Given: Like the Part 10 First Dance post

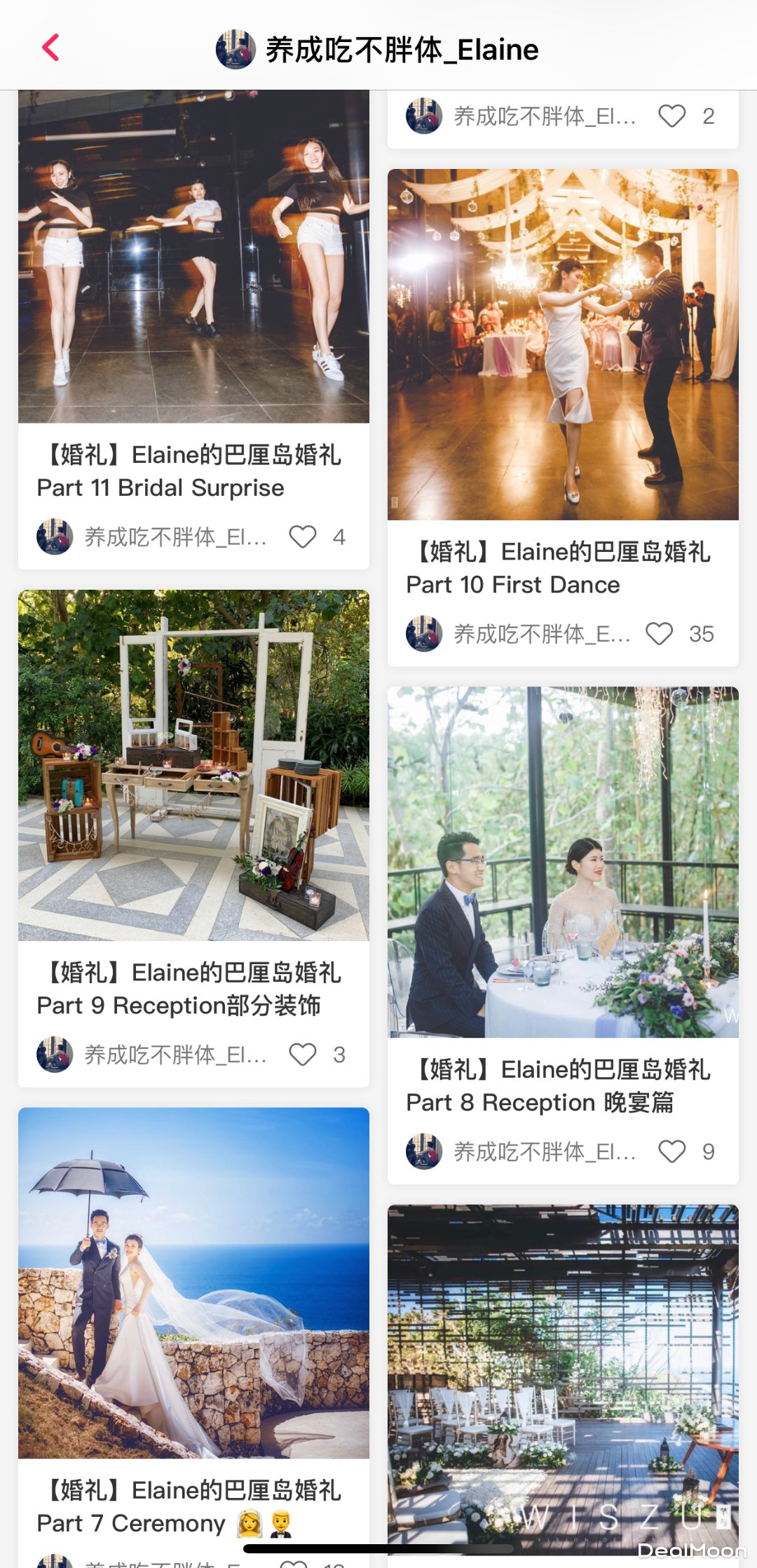Looking at the screenshot, I should pos(659,634).
